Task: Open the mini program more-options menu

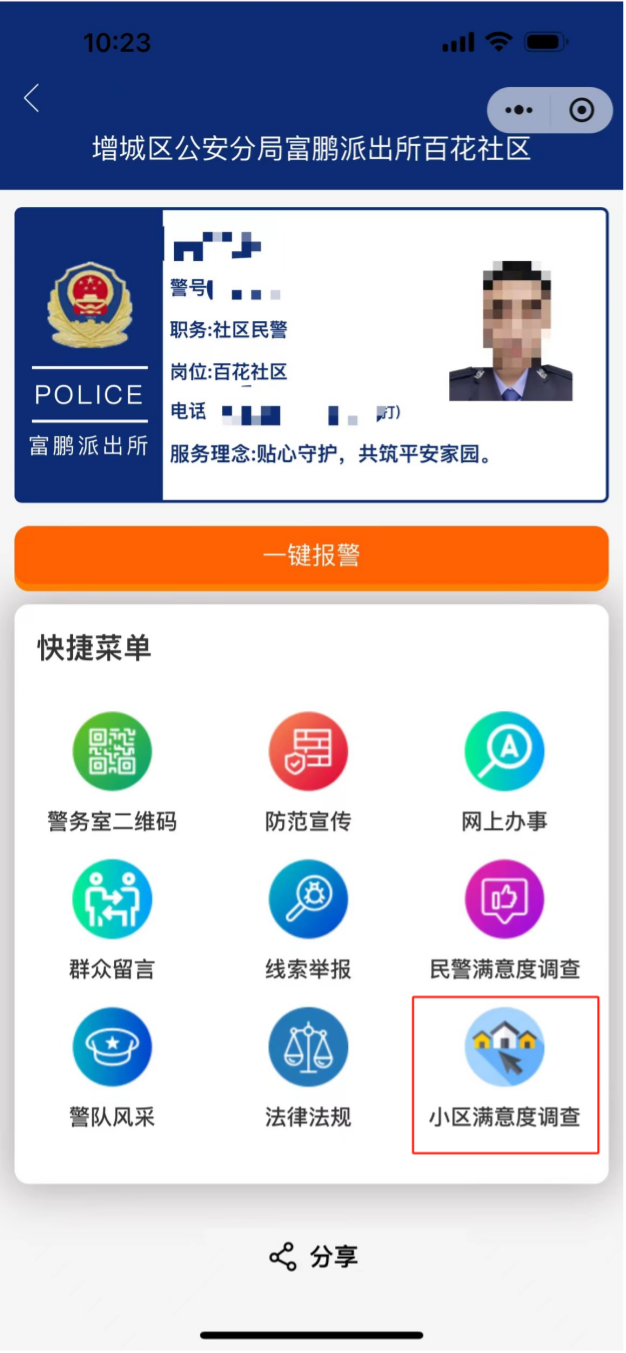Action: point(519,110)
